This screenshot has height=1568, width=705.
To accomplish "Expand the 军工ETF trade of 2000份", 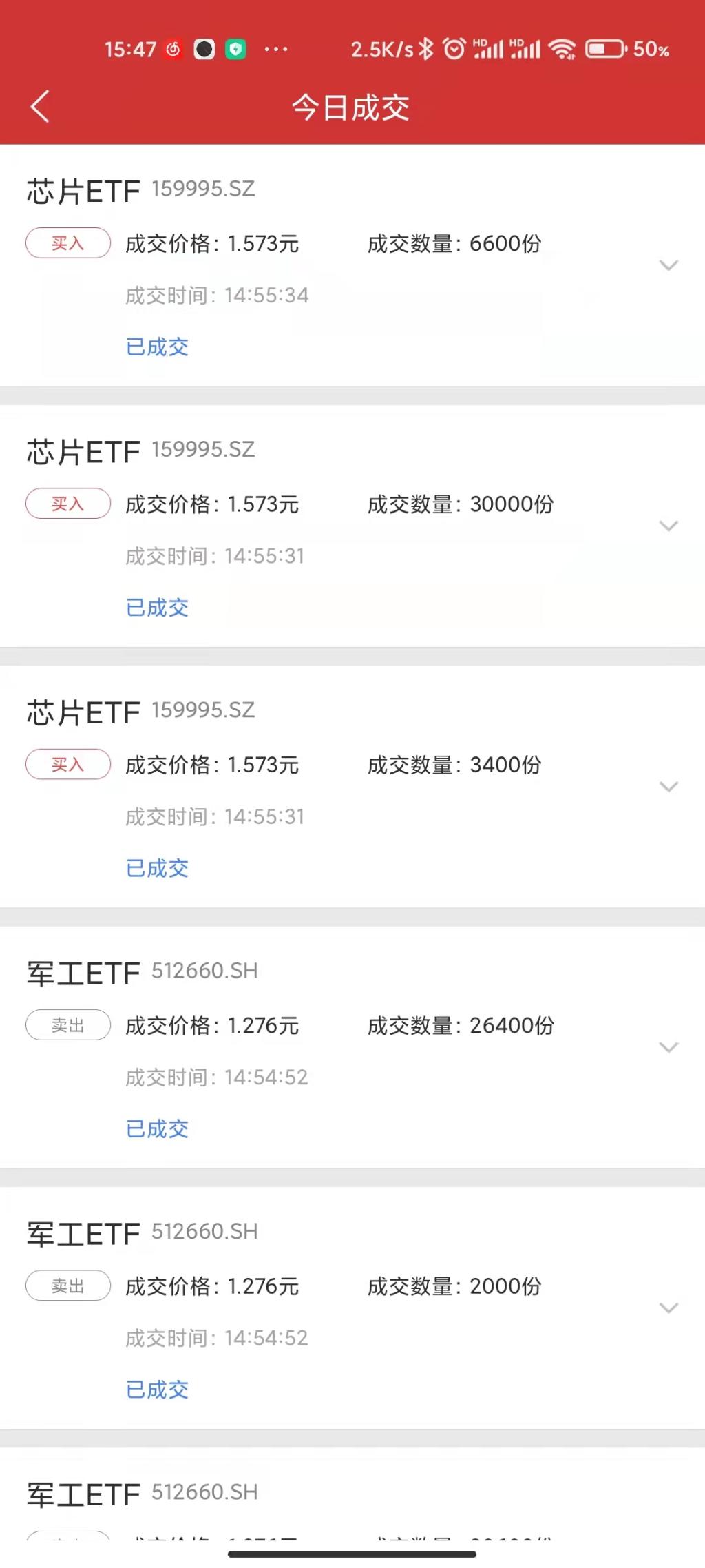I will [669, 1308].
